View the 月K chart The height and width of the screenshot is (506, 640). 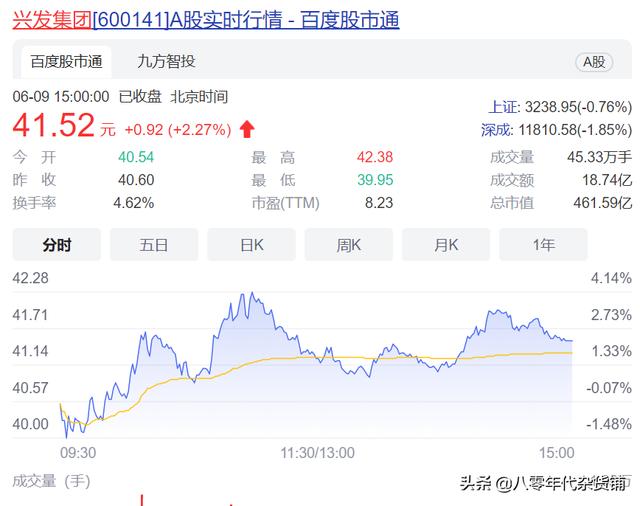(x=446, y=244)
